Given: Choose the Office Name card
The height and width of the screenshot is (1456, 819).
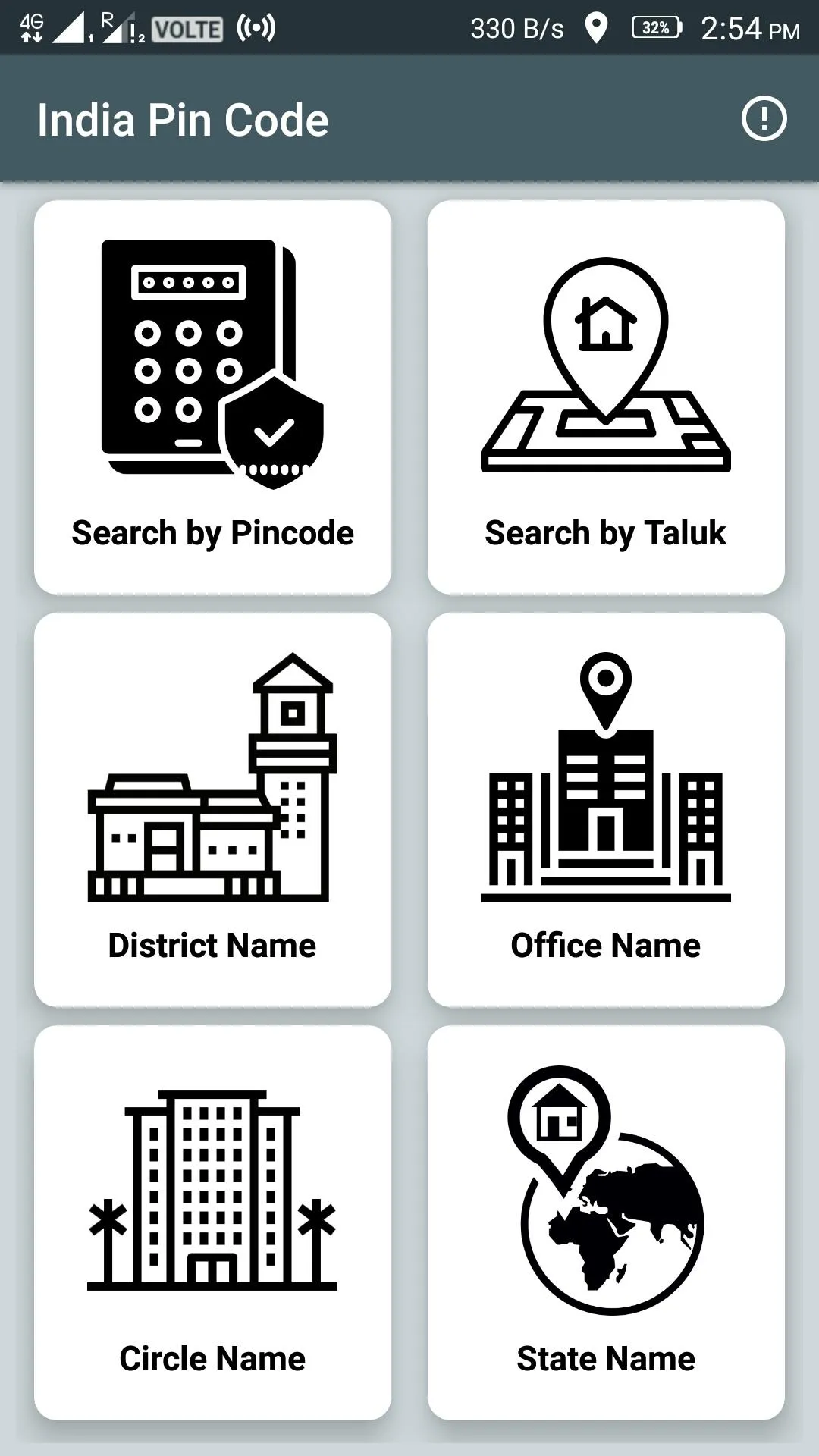Looking at the screenshot, I should click(x=606, y=810).
